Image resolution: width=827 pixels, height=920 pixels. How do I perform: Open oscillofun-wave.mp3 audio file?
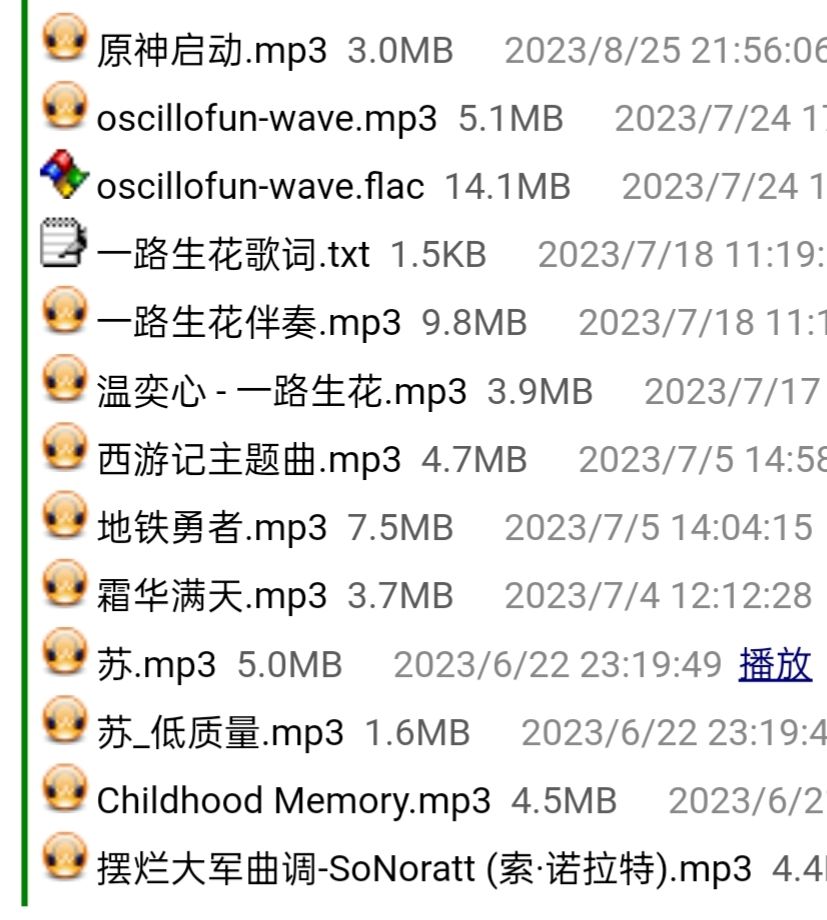266,118
